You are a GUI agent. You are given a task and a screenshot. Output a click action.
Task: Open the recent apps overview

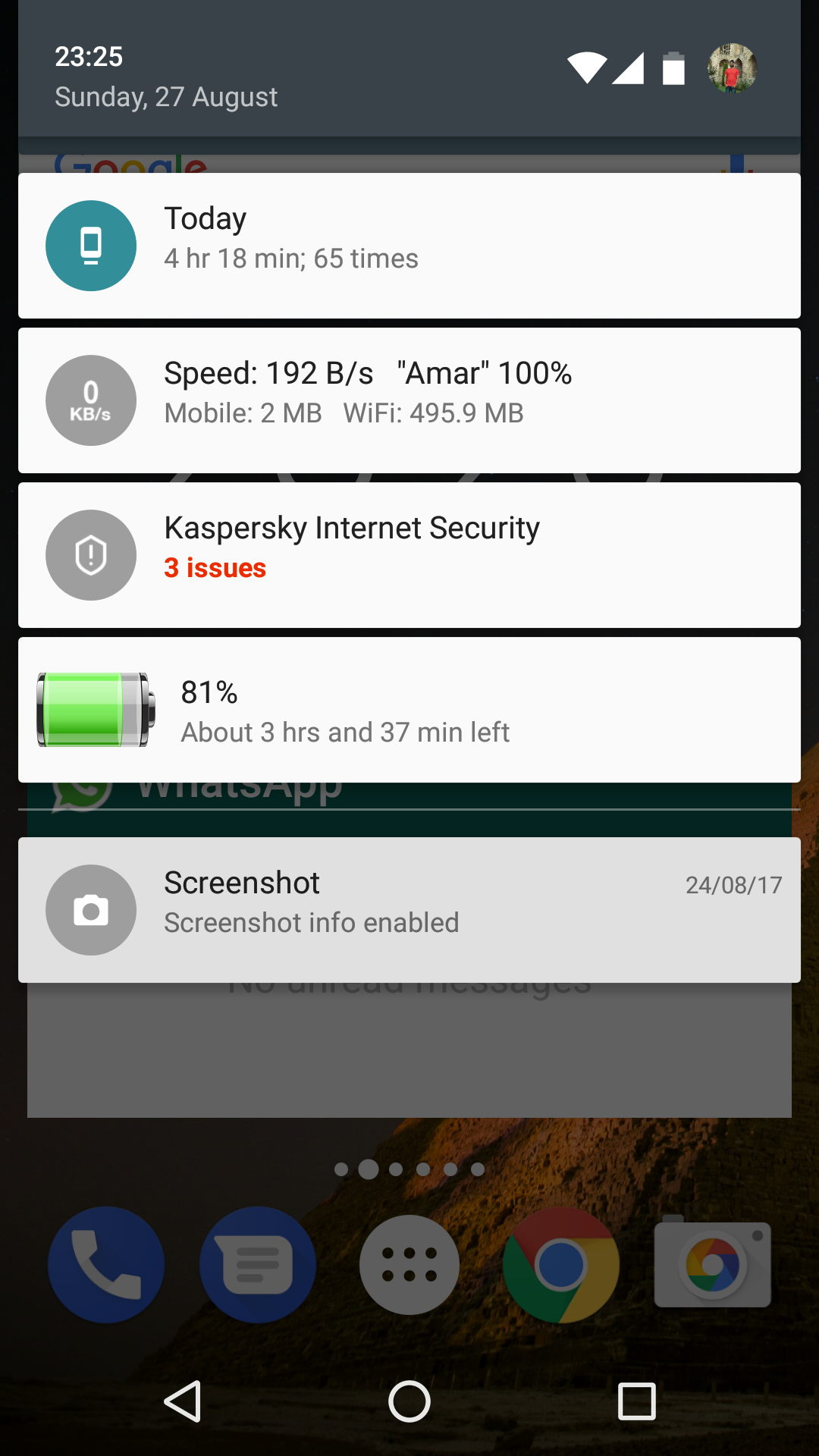tap(637, 1401)
